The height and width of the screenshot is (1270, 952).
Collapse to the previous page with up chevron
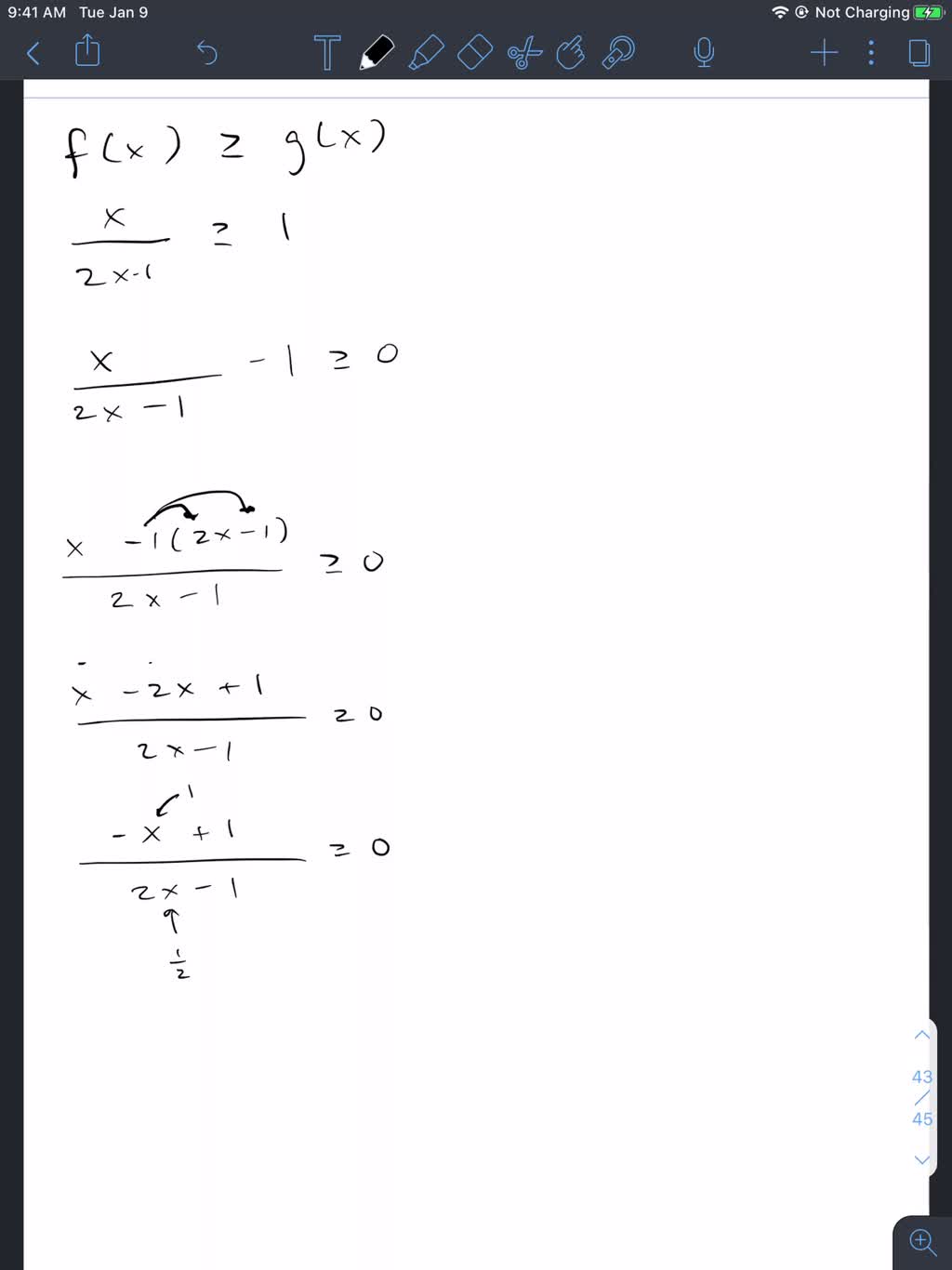(921, 1034)
